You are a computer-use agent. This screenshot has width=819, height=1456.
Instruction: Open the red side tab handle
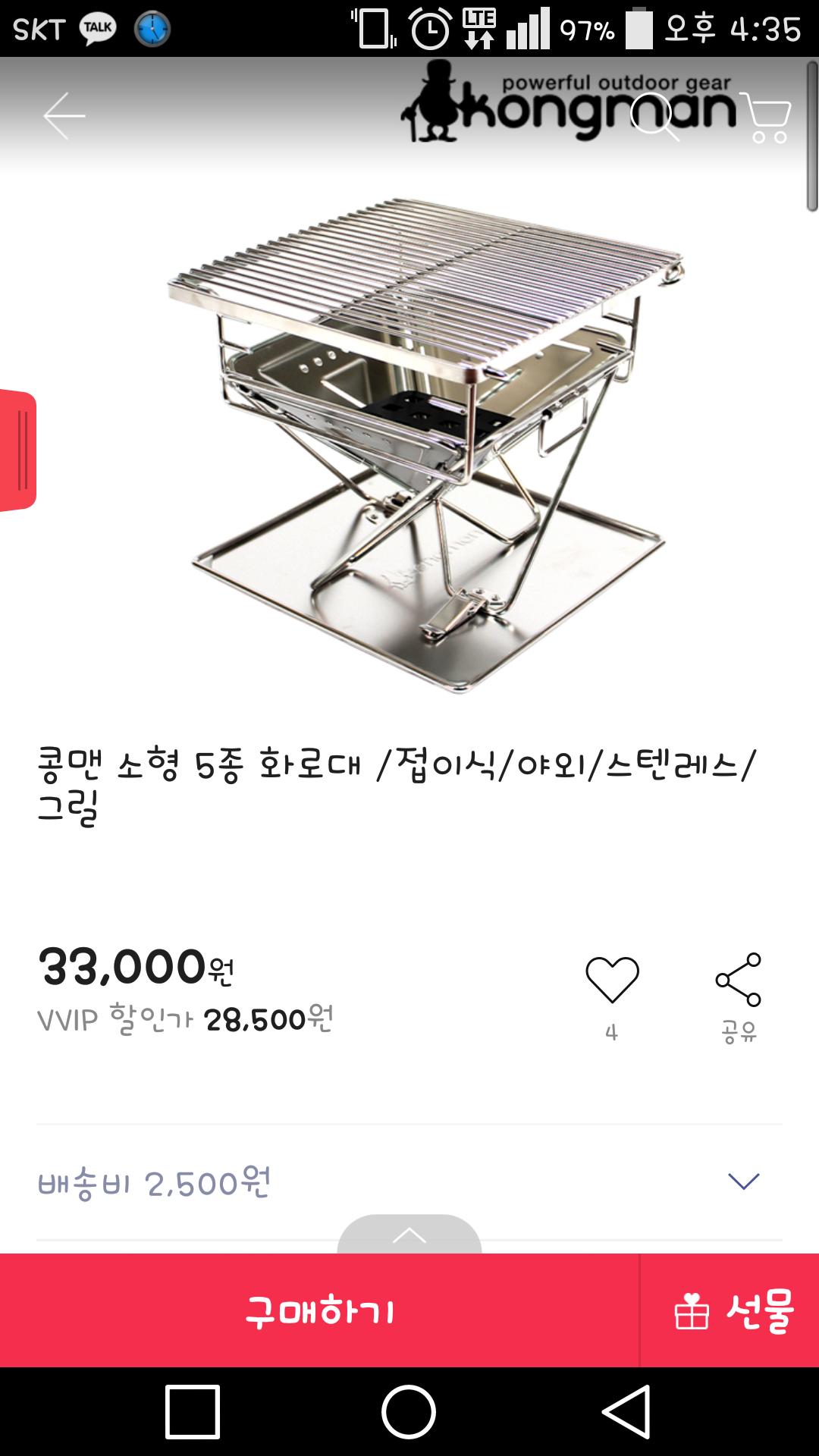point(19,450)
